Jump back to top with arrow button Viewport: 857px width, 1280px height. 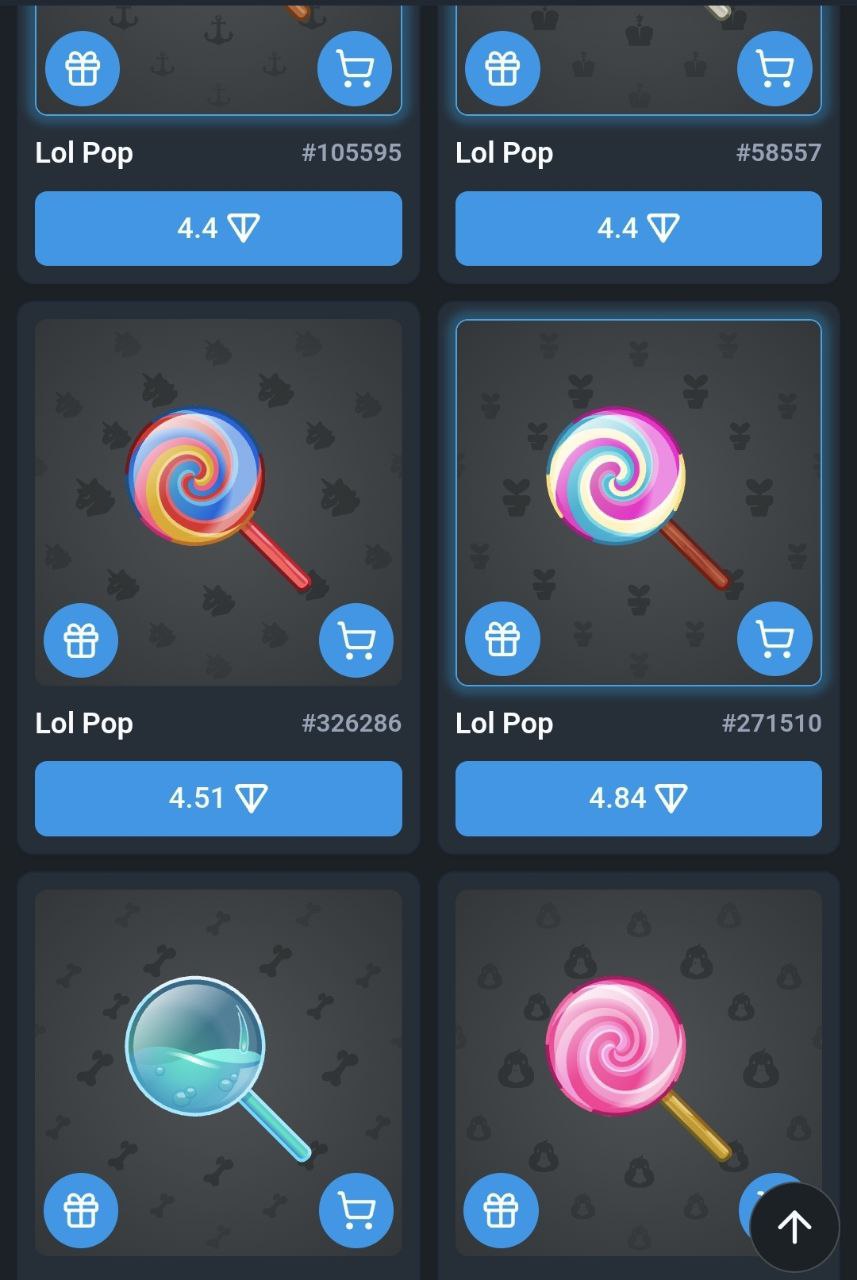coord(795,1227)
